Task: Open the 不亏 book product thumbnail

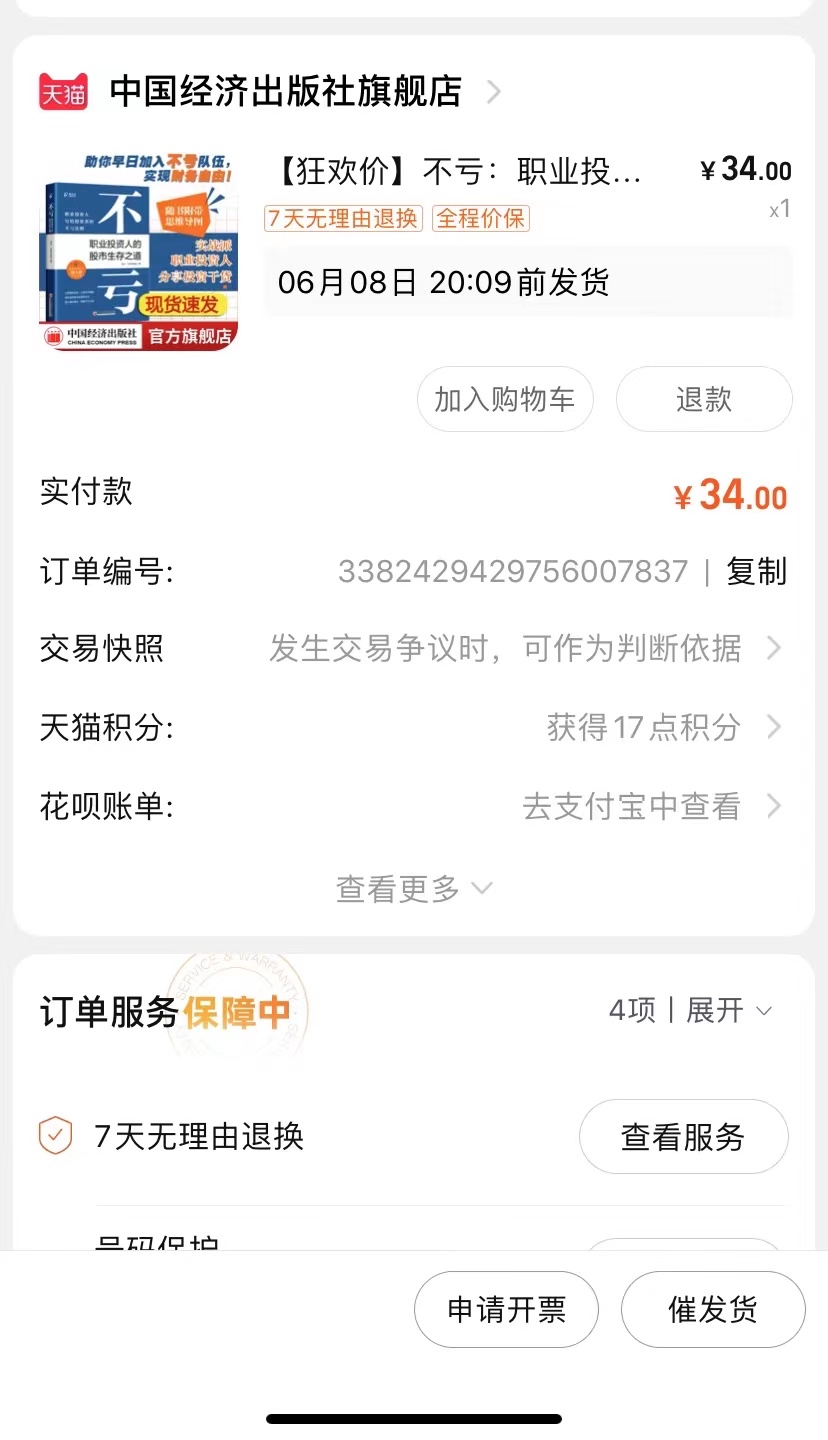Action: pos(139,252)
